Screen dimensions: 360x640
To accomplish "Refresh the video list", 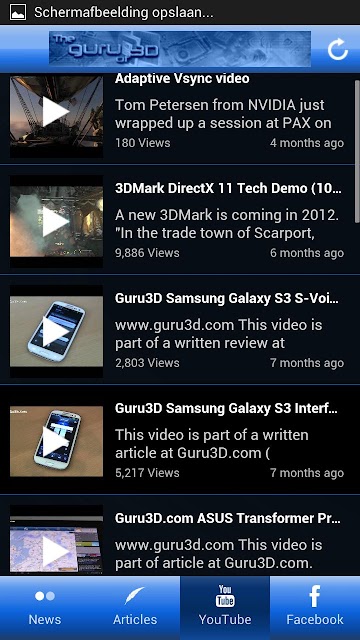I will click(338, 49).
